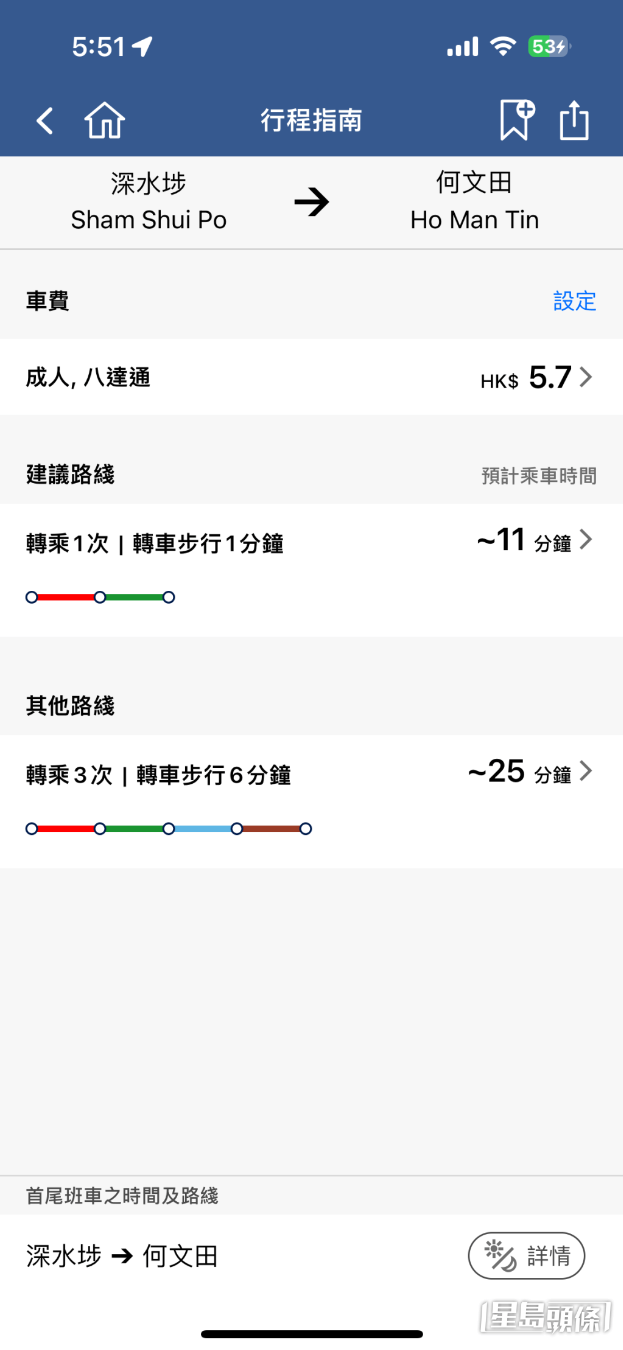Open the alternative ~25 分鐘 route
This screenshot has height=1350, width=623.
coord(311,800)
